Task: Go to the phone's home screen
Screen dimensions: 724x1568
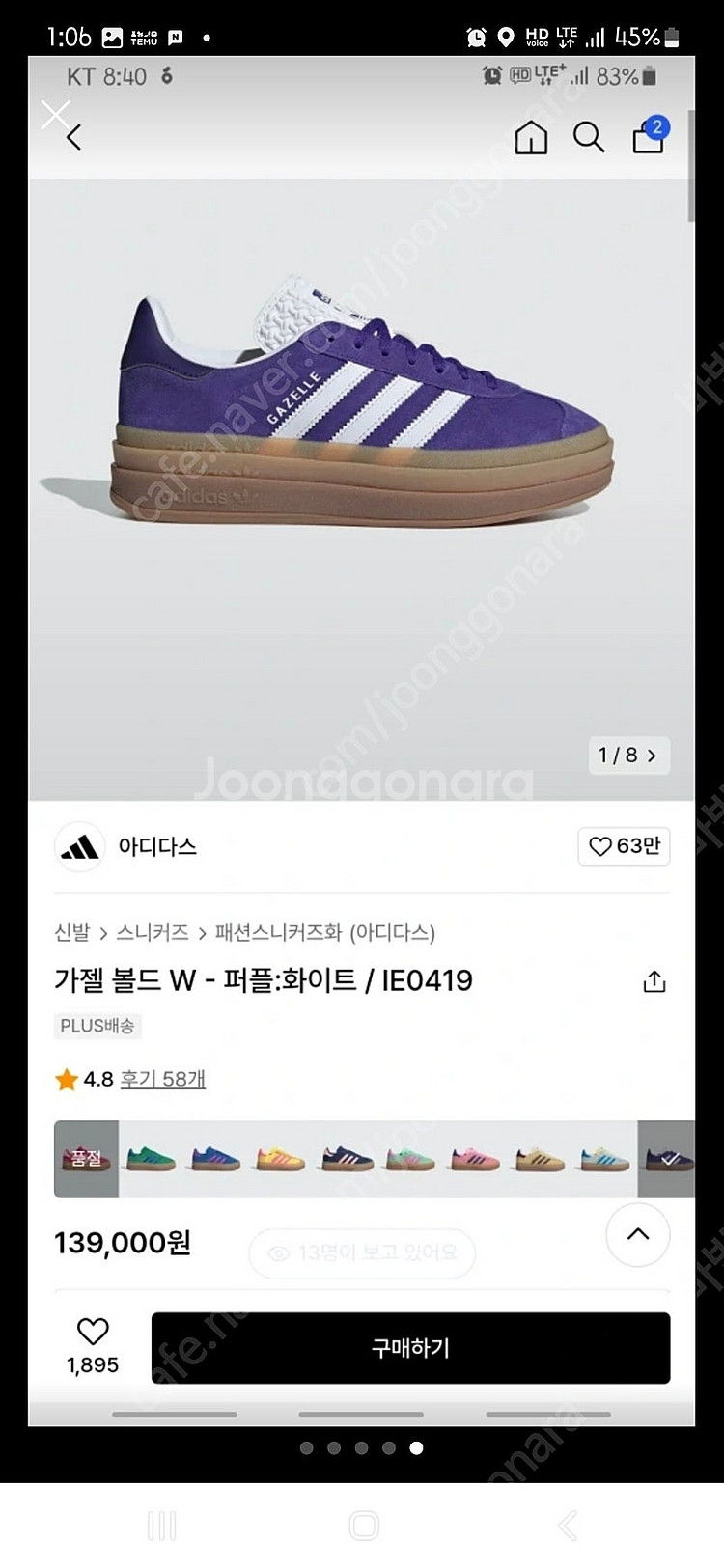Action: [364, 1526]
